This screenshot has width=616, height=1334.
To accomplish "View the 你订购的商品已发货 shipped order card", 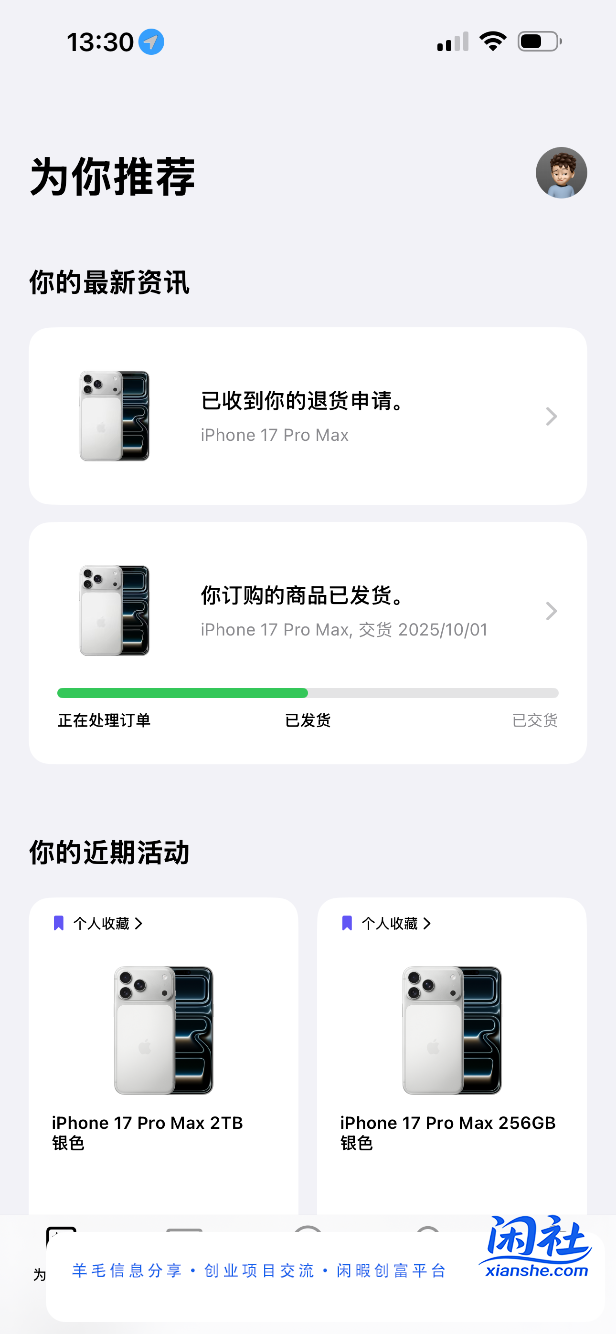I will (x=308, y=611).
